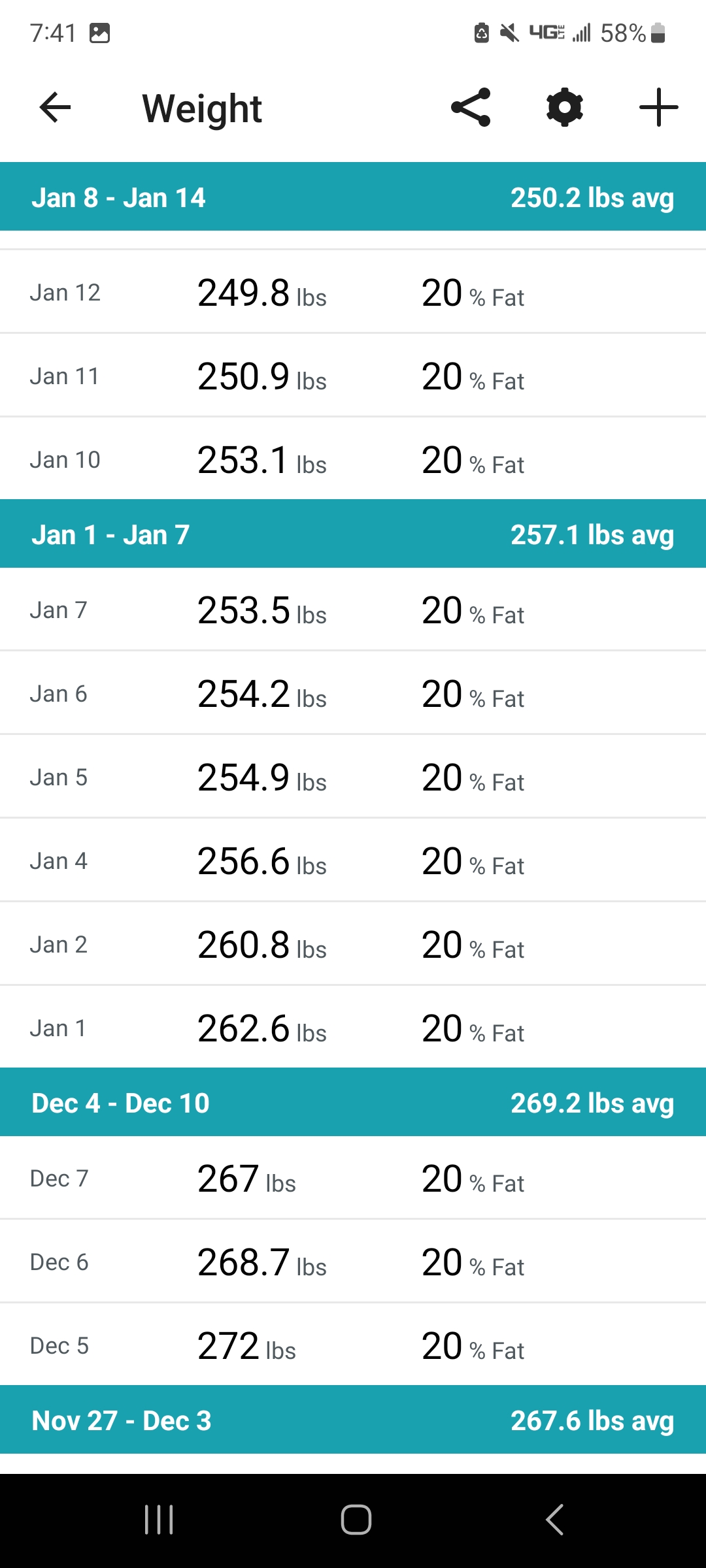Open weight settings gear
Screen dimensions: 706x1568
coord(565,107)
